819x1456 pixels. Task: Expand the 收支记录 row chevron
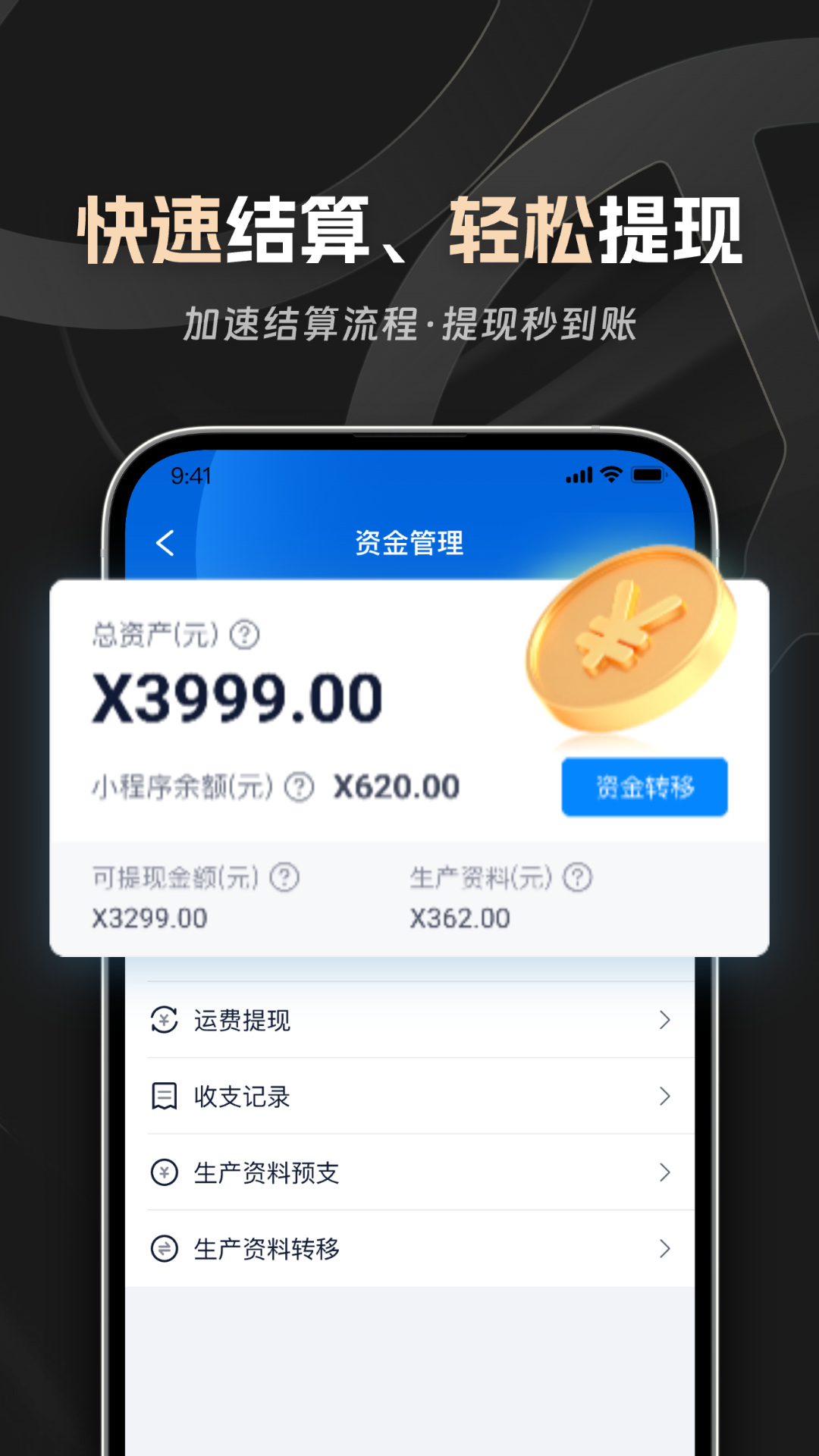pos(666,1097)
